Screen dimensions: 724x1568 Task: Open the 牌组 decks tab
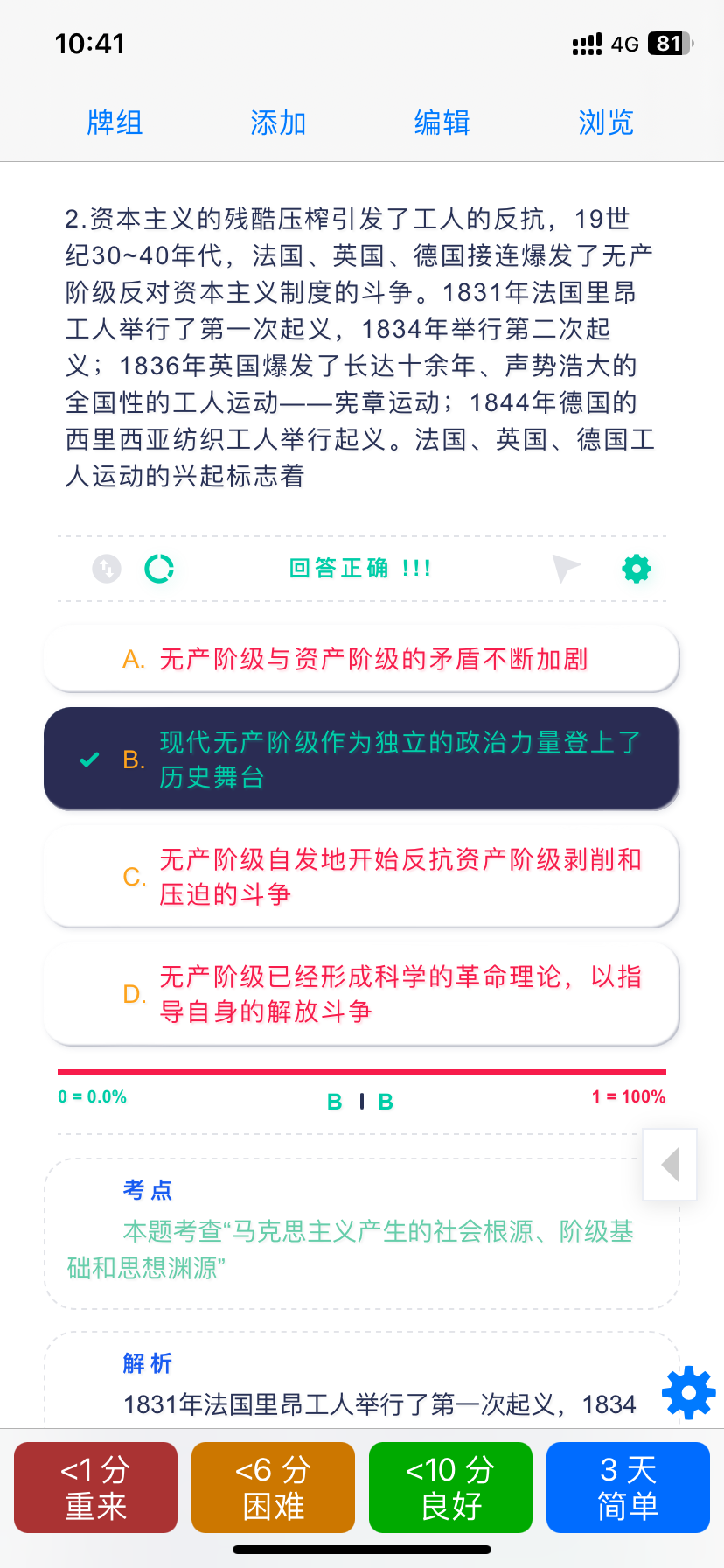[115, 122]
